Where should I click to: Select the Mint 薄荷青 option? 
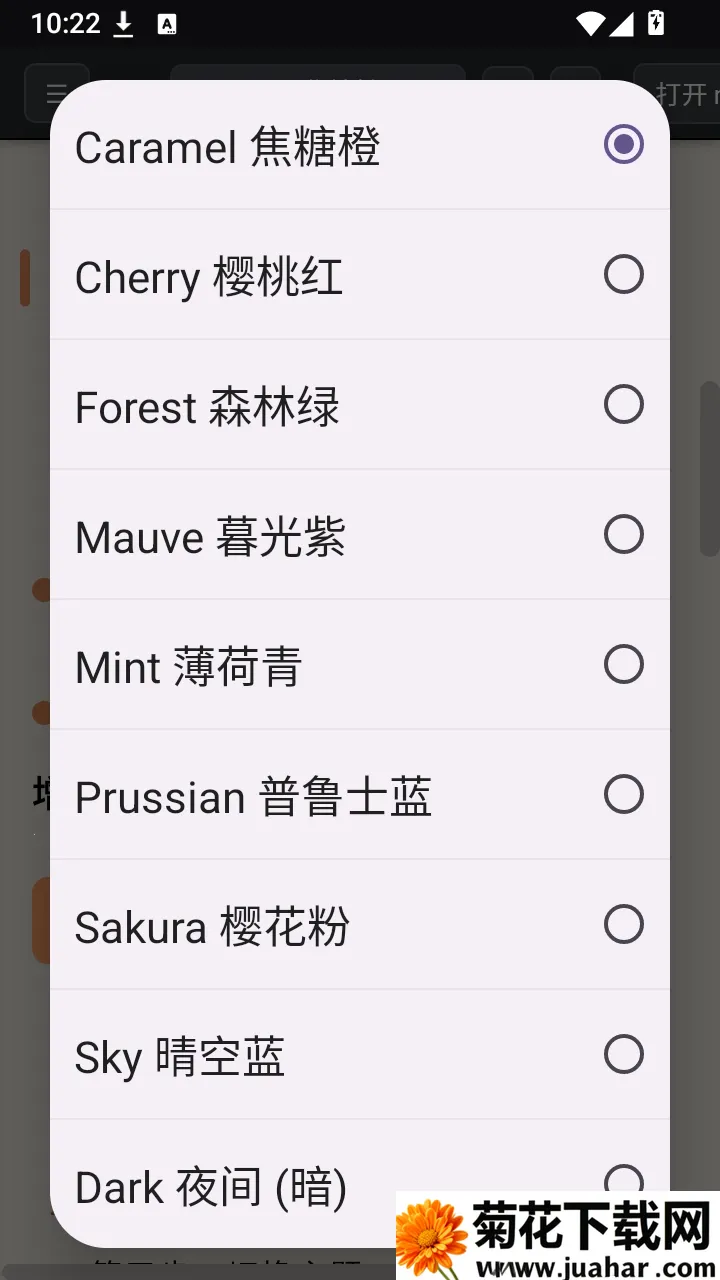pos(360,665)
